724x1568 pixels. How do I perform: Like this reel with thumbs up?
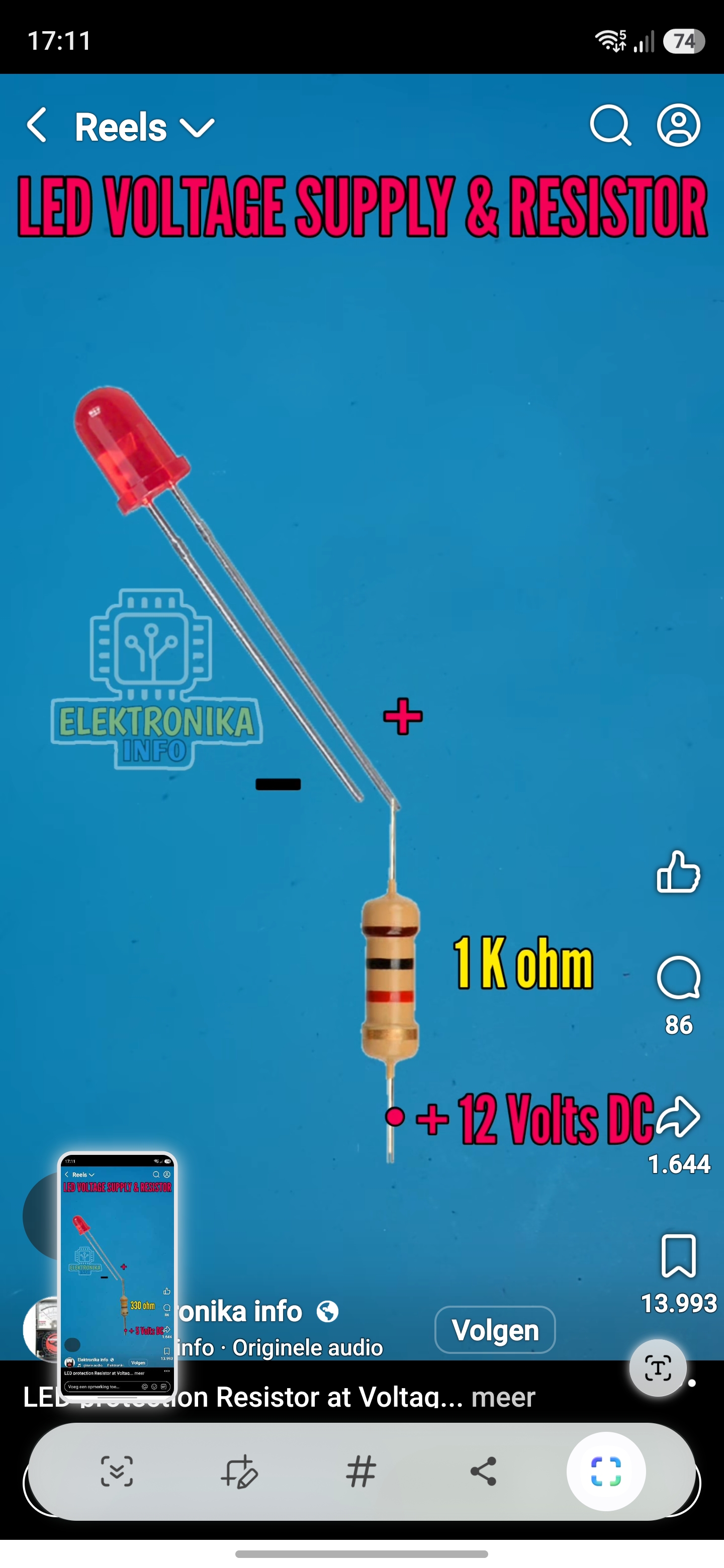point(678,872)
